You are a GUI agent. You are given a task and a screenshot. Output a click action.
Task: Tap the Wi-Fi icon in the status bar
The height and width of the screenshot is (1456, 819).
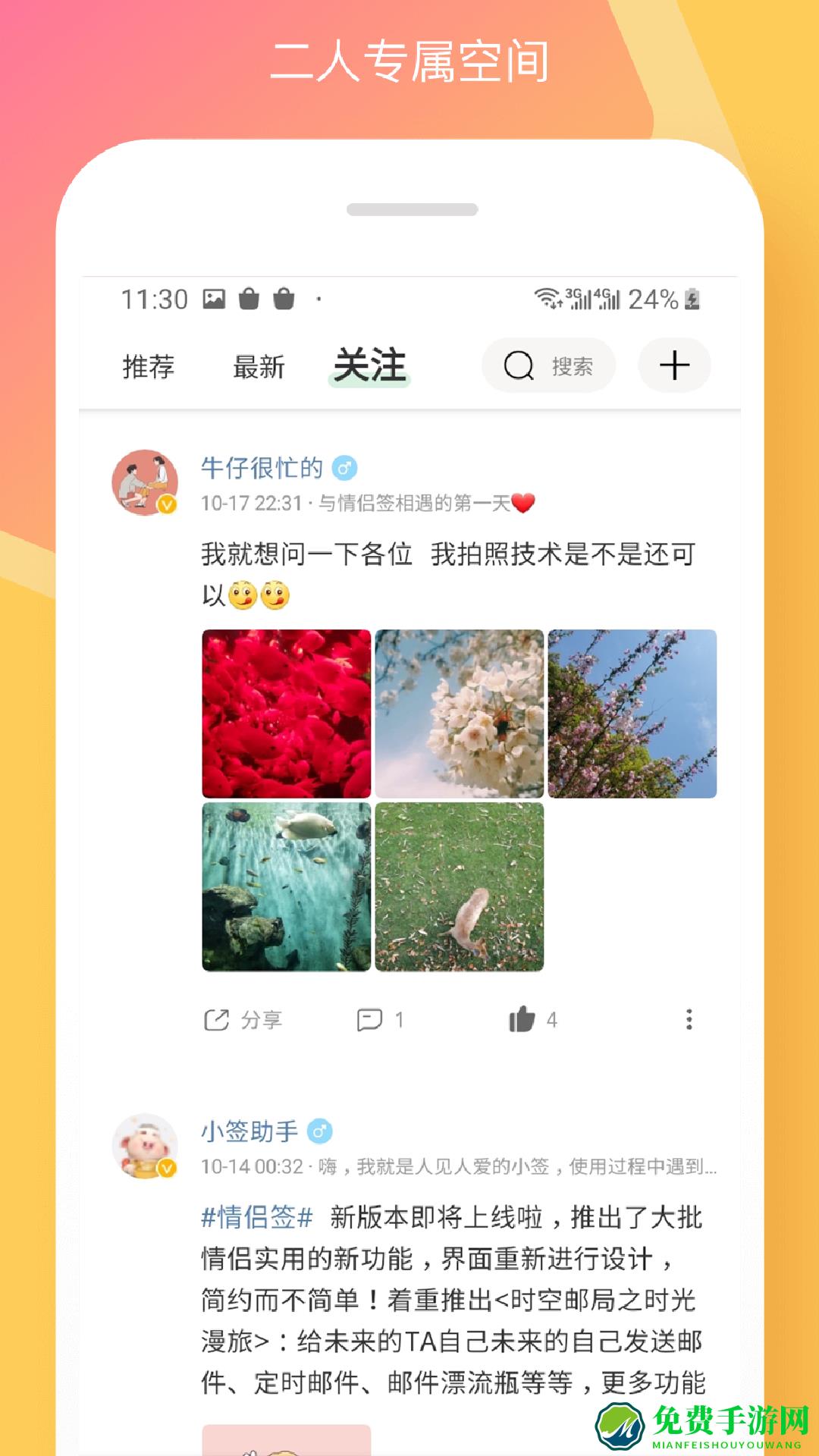point(544,300)
